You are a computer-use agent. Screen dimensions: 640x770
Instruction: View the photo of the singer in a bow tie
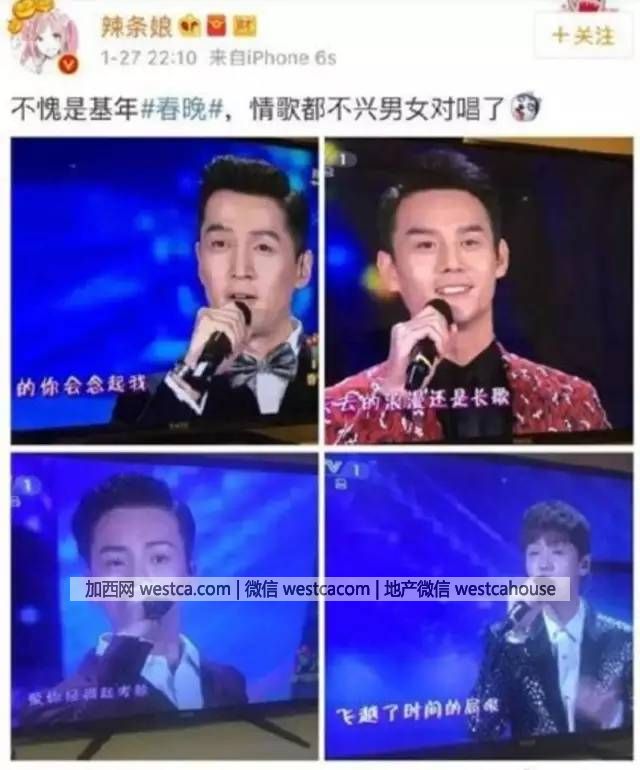click(x=164, y=290)
